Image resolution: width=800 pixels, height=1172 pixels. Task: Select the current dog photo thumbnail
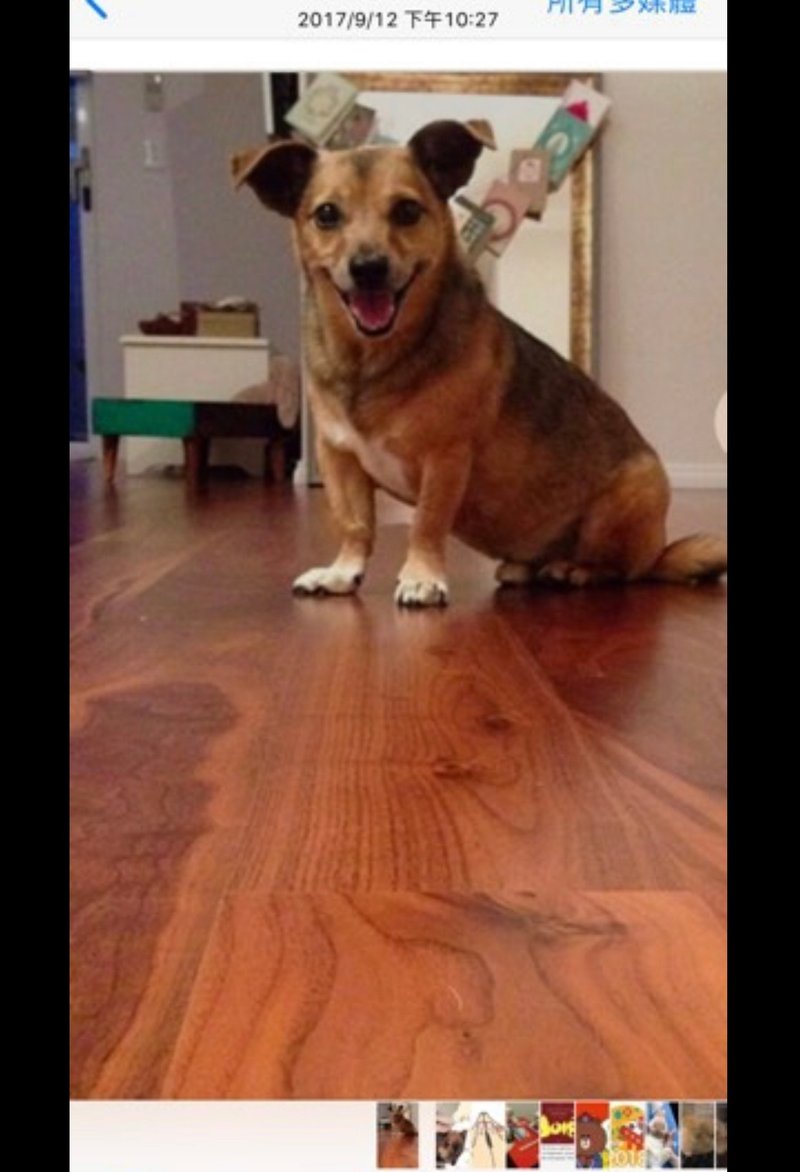coord(397,1134)
